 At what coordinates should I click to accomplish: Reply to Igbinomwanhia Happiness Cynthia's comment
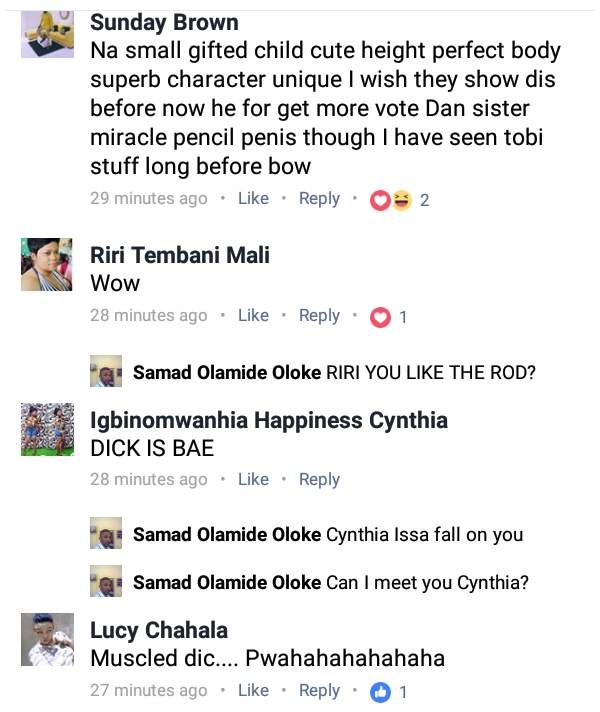[319, 480]
